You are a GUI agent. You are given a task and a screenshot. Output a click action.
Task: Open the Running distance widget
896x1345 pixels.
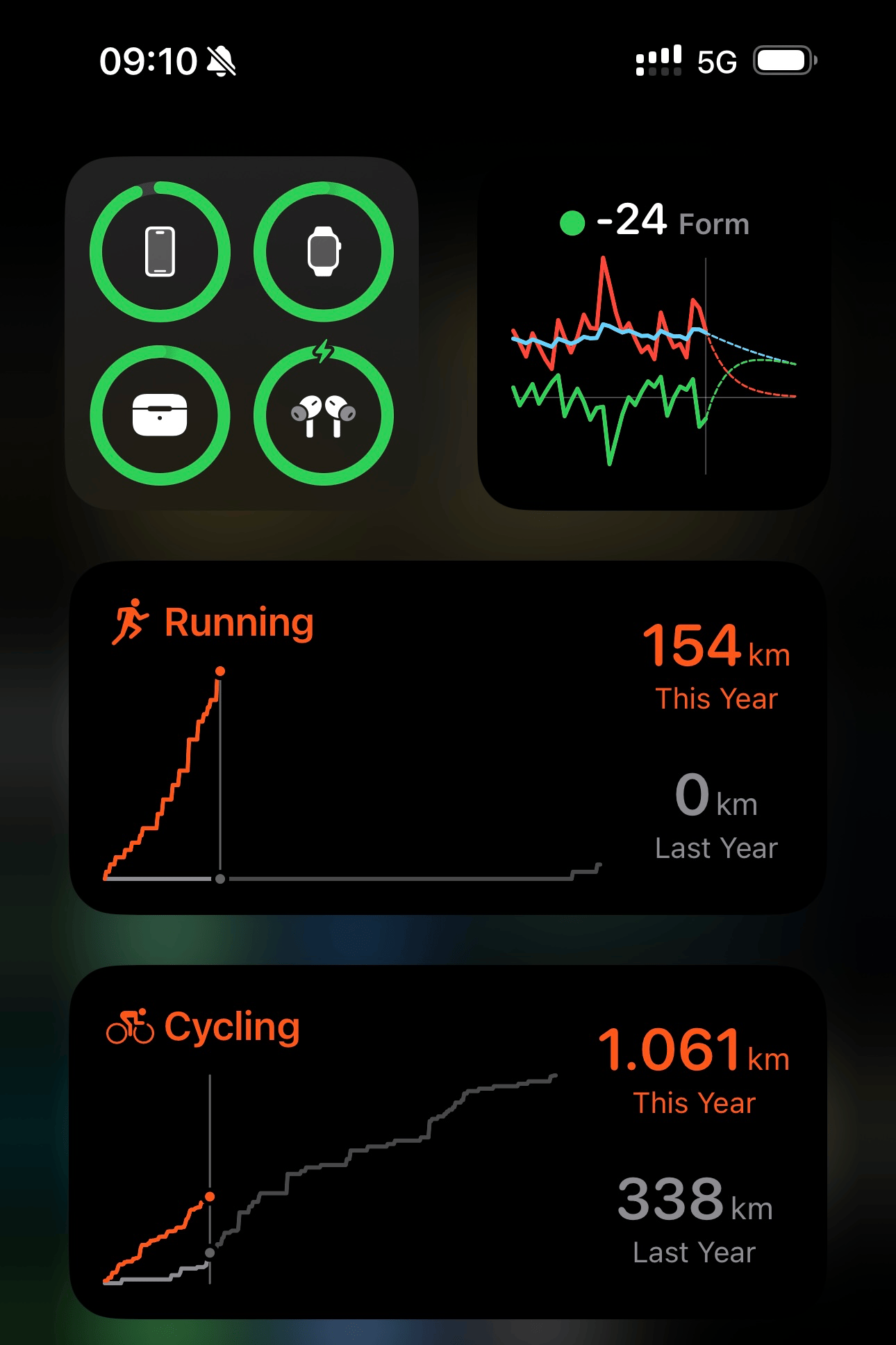(x=448, y=737)
